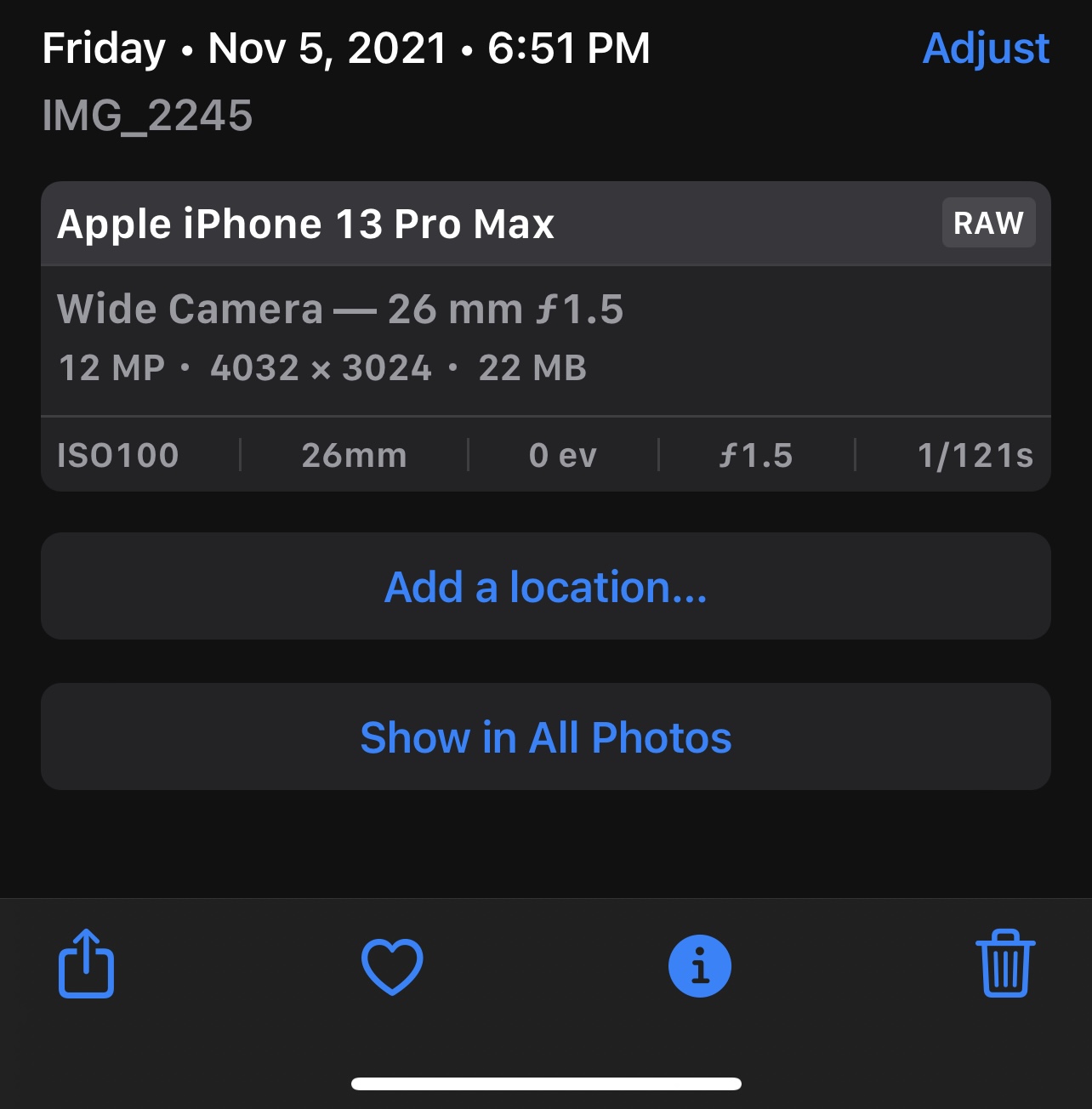Favorite this photo with the heart
Image resolution: width=1092 pixels, height=1109 pixels.
click(392, 966)
